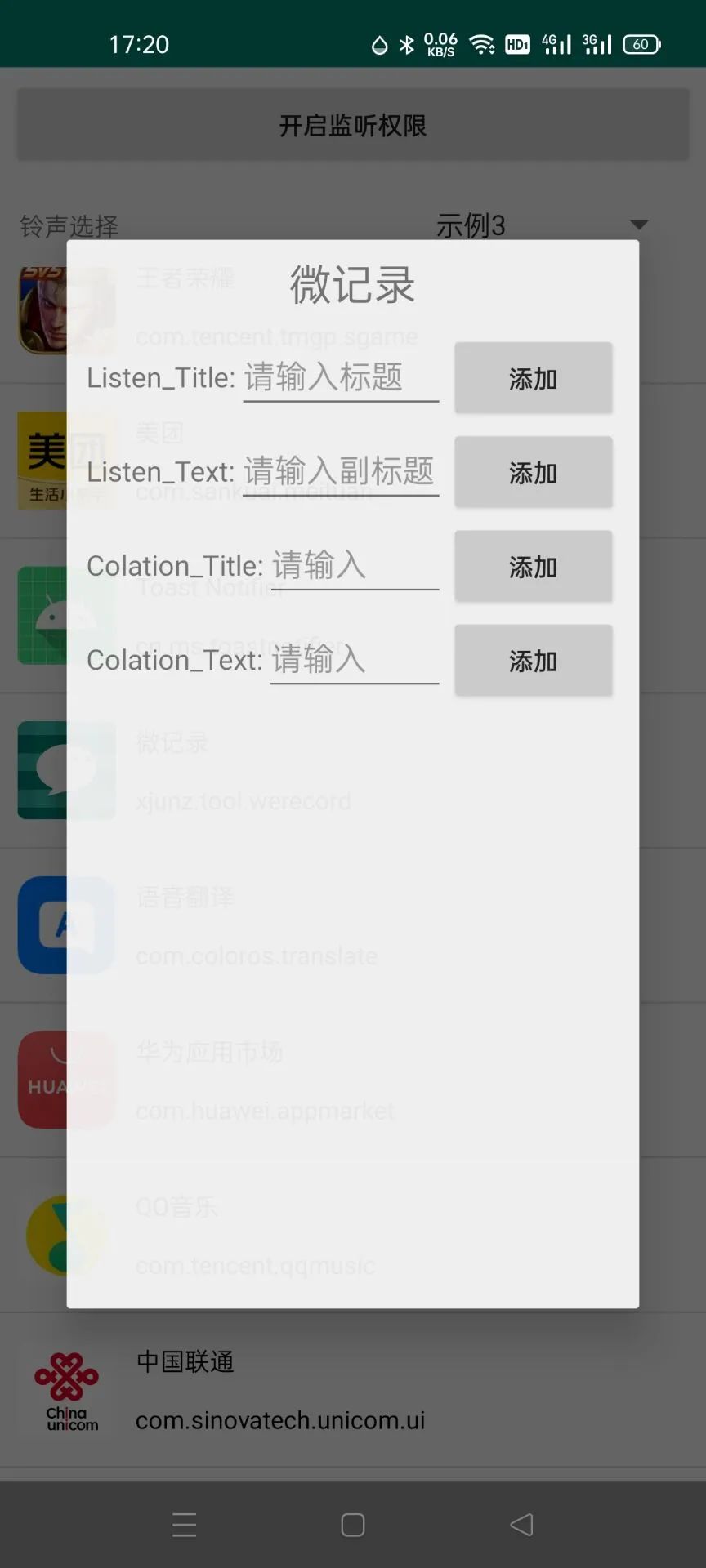
Task: Tap 添加 button next to Listen_Title
Action: pyautogui.click(x=533, y=378)
